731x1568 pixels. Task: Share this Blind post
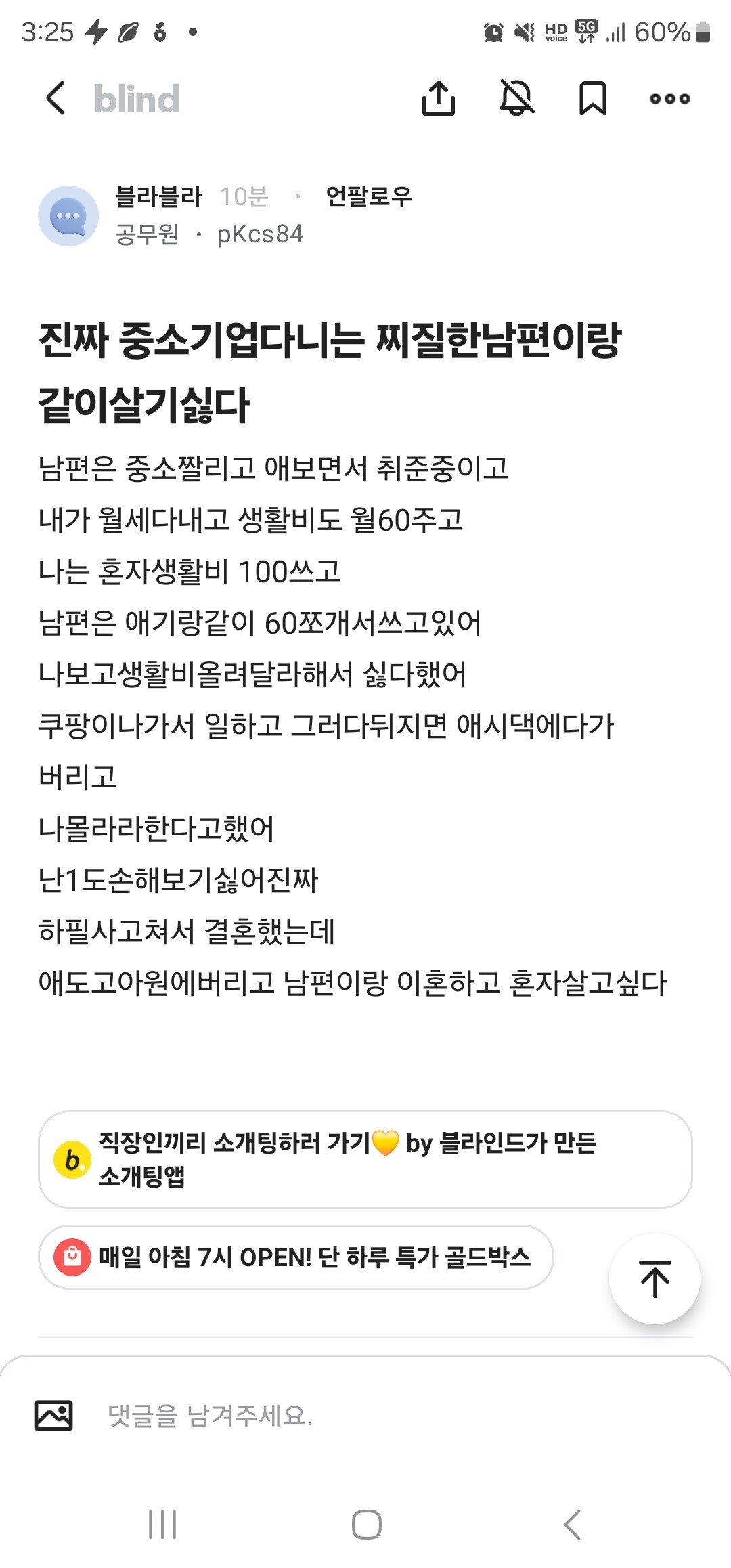pyautogui.click(x=438, y=99)
